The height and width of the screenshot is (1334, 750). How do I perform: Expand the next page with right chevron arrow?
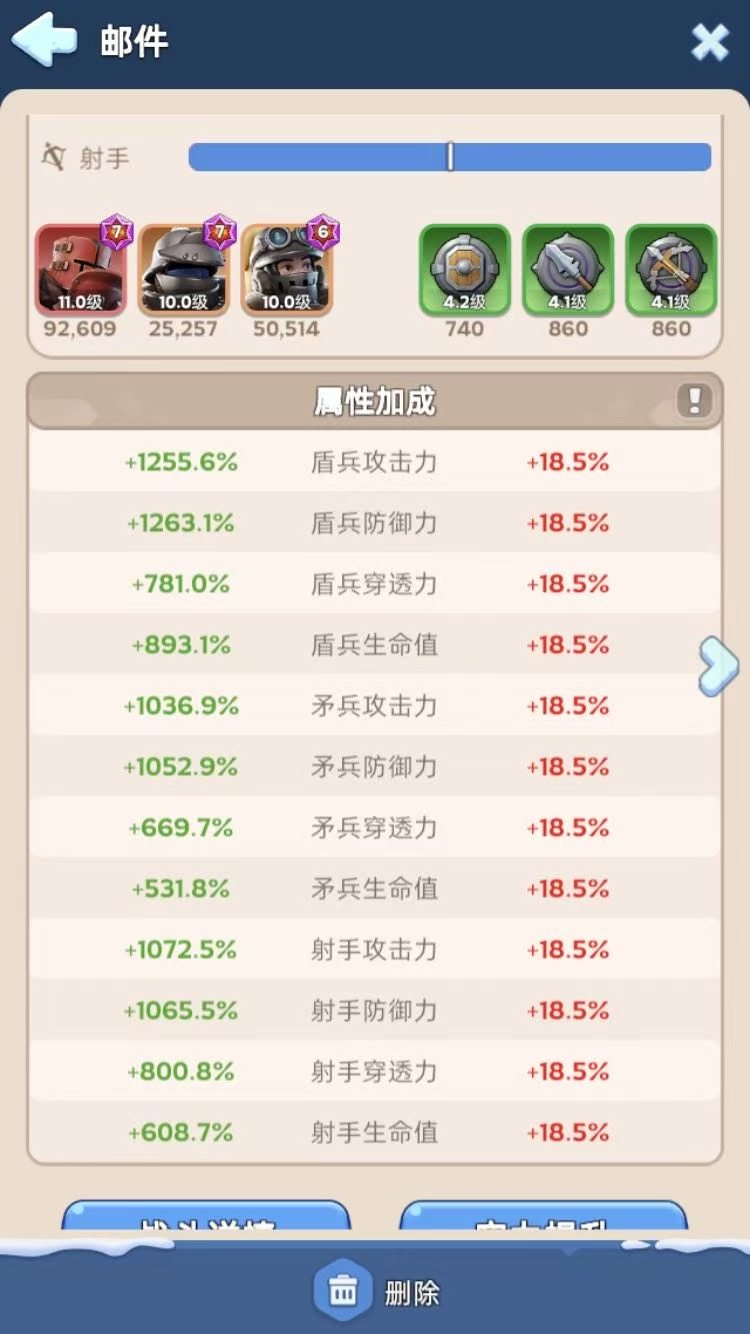718,667
